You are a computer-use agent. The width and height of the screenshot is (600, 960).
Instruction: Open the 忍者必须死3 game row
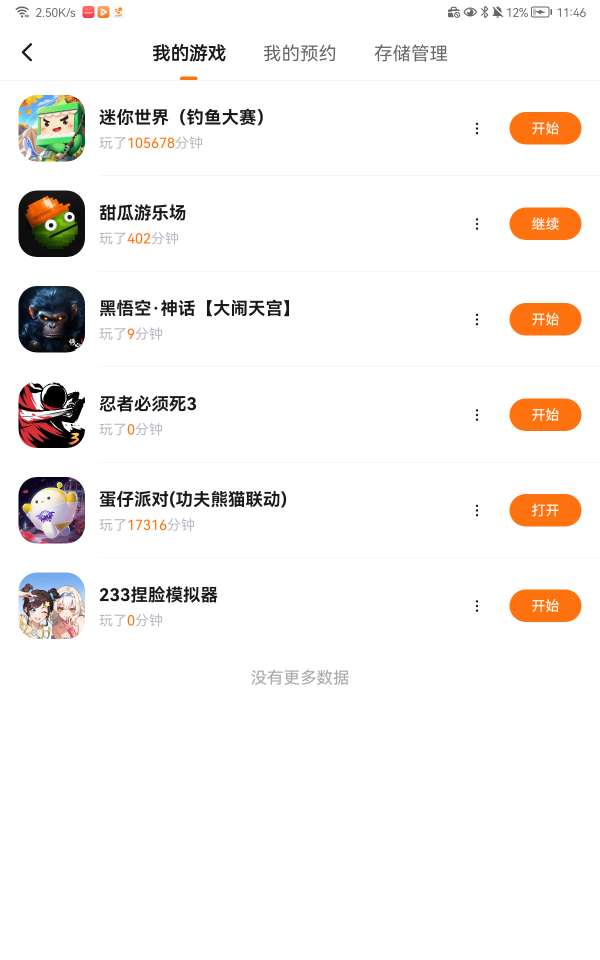coord(148,405)
